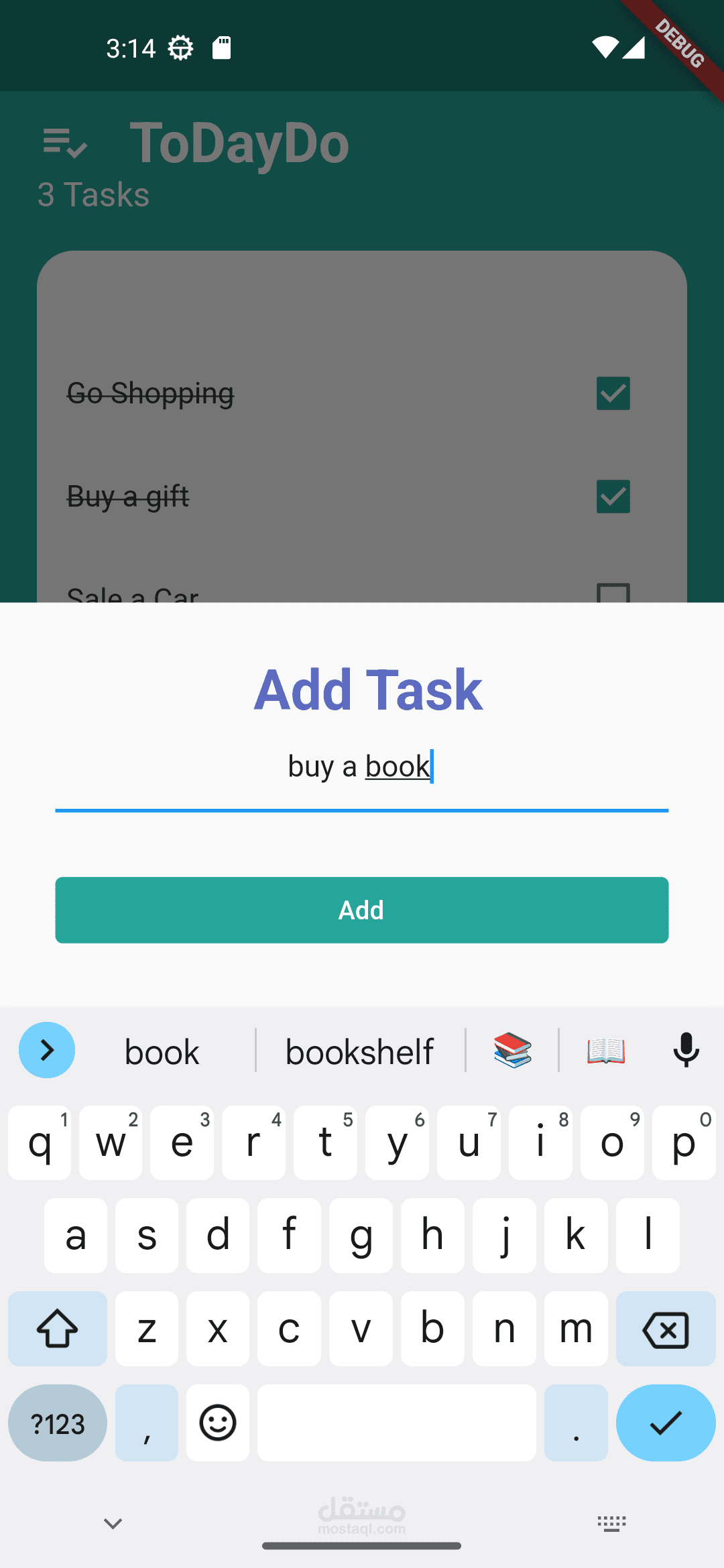724x1568 pixels.
Task: Confirm entry with the keyboard checkmark key
Action: point(665,1423)
